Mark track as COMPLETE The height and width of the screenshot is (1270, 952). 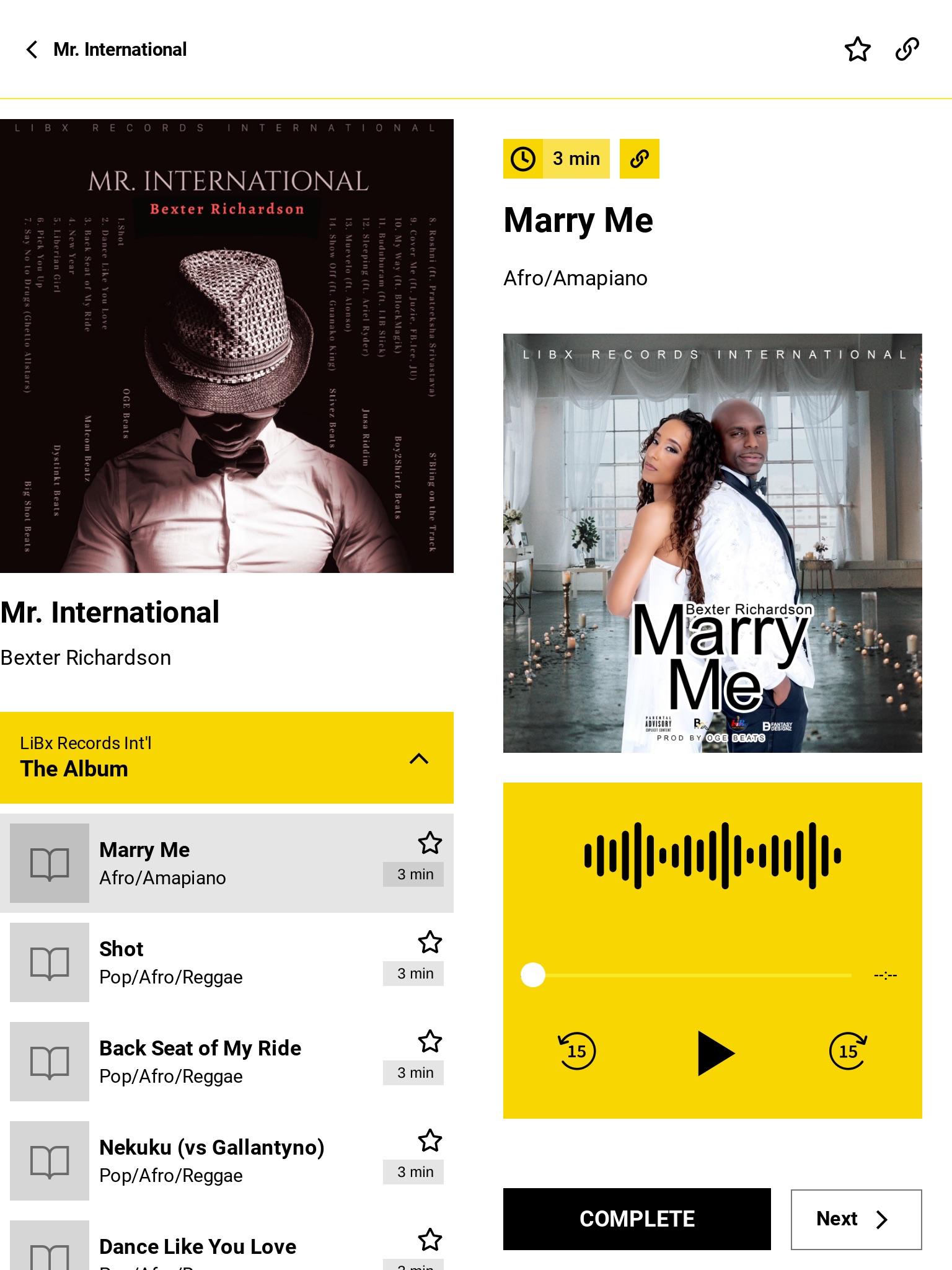tap(637, 1219)
